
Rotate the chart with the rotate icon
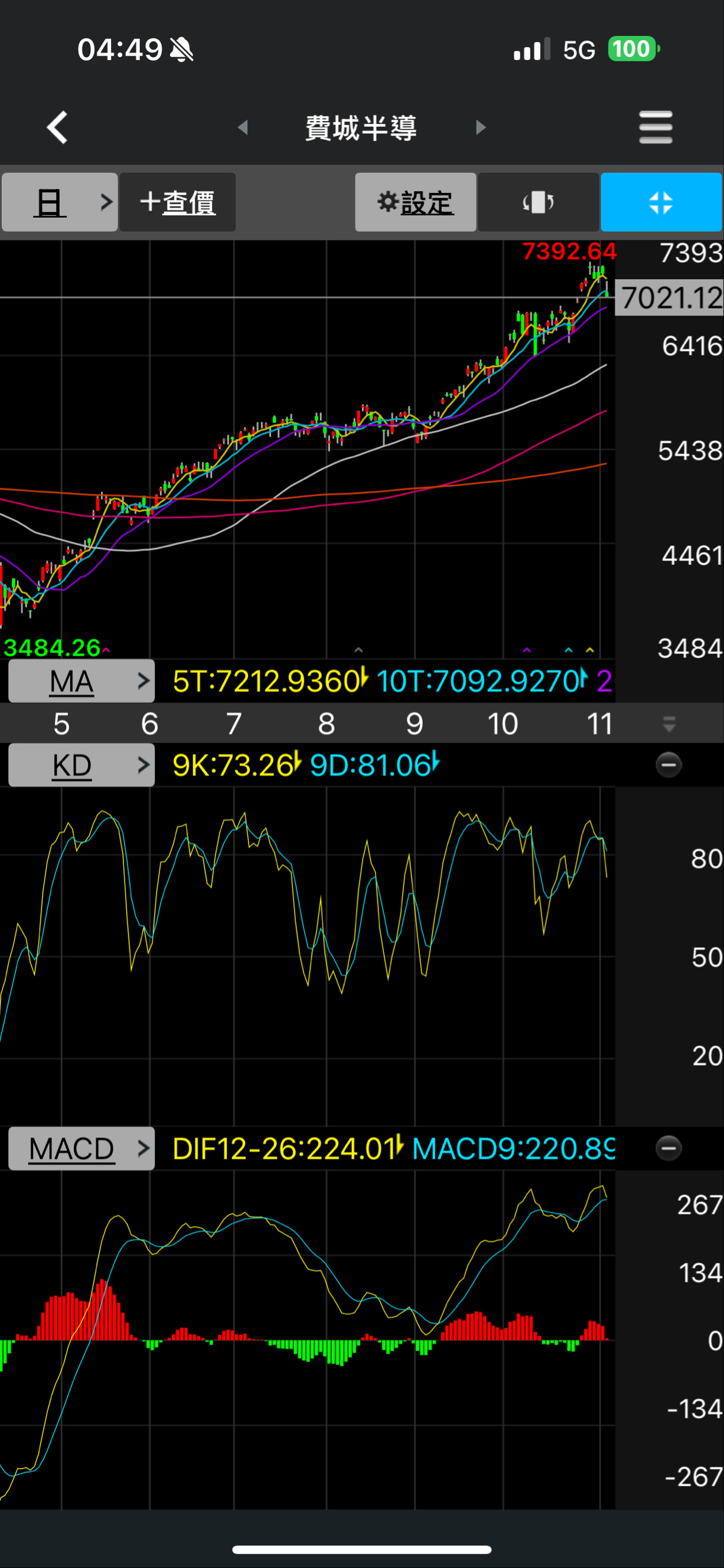click(x=539, y=202)
